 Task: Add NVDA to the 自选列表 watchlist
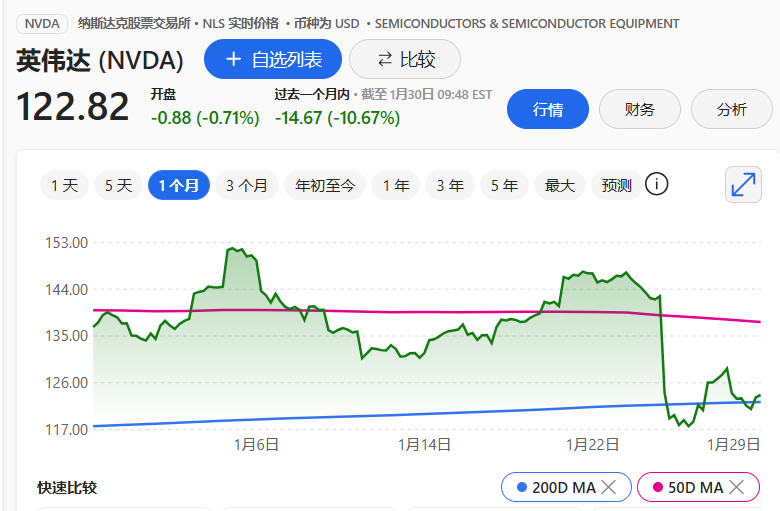[272, 60]
